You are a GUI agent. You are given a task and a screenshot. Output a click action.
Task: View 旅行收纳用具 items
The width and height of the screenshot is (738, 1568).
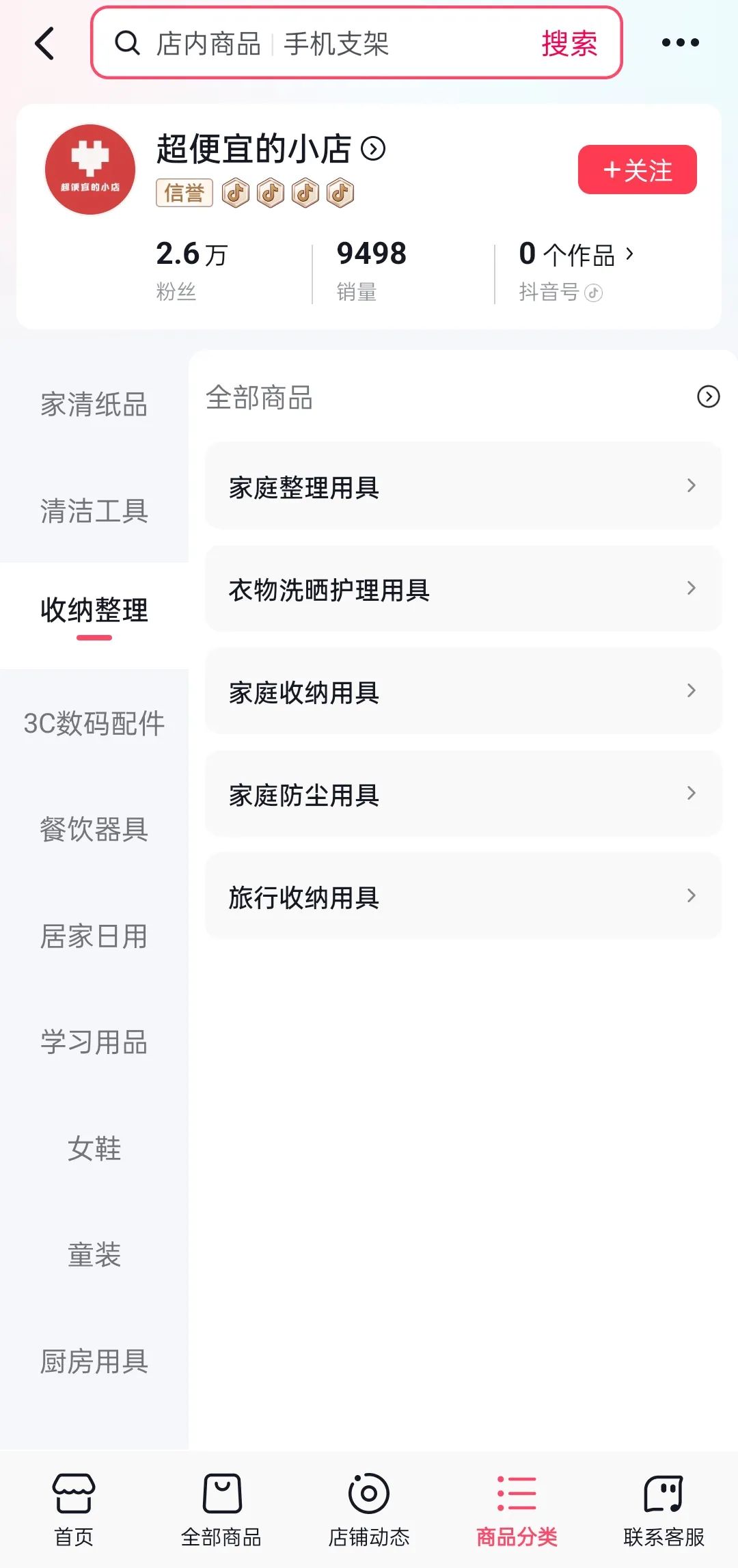point(463,896)
